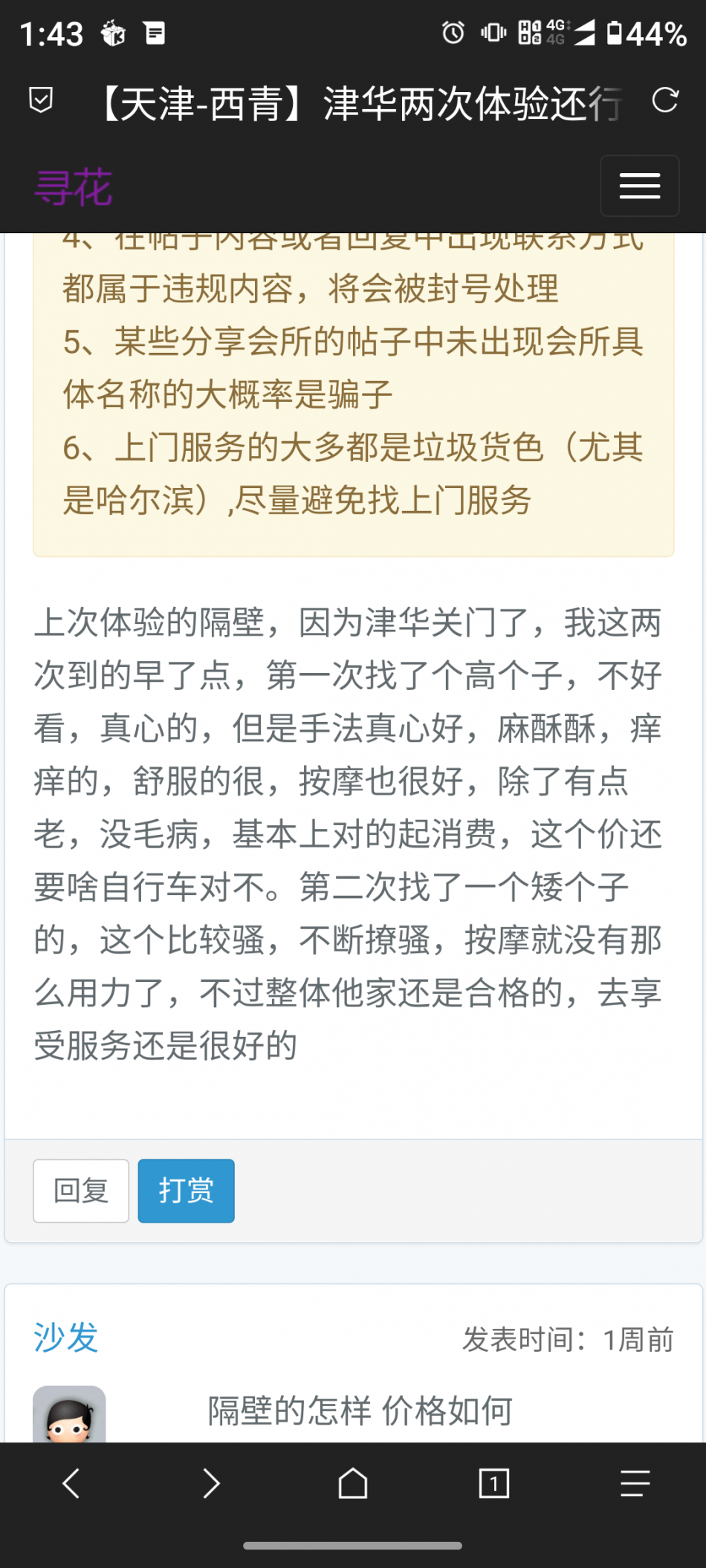Image resolution: width=706 pixels, height=1568 pixels.
Task: Go forward to the next page
Action: pos(212,1483)
